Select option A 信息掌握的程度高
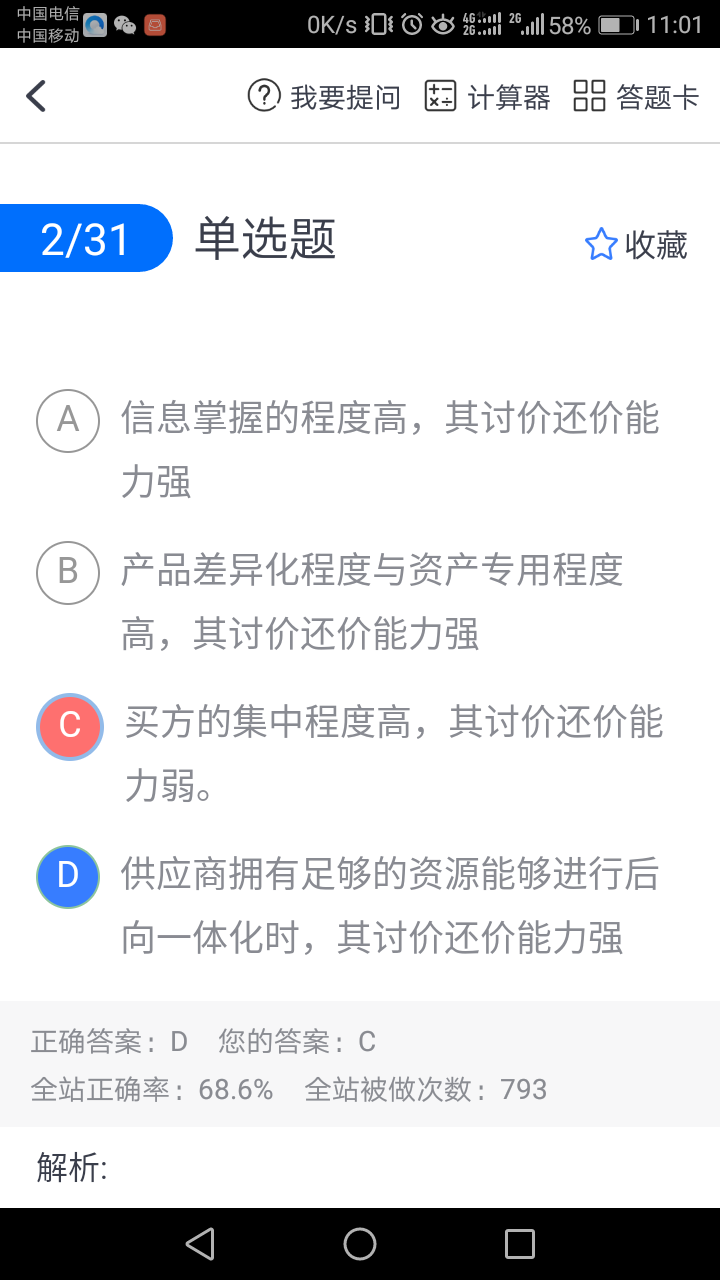This screenshot has width=720, height=1280. point(68,420)
